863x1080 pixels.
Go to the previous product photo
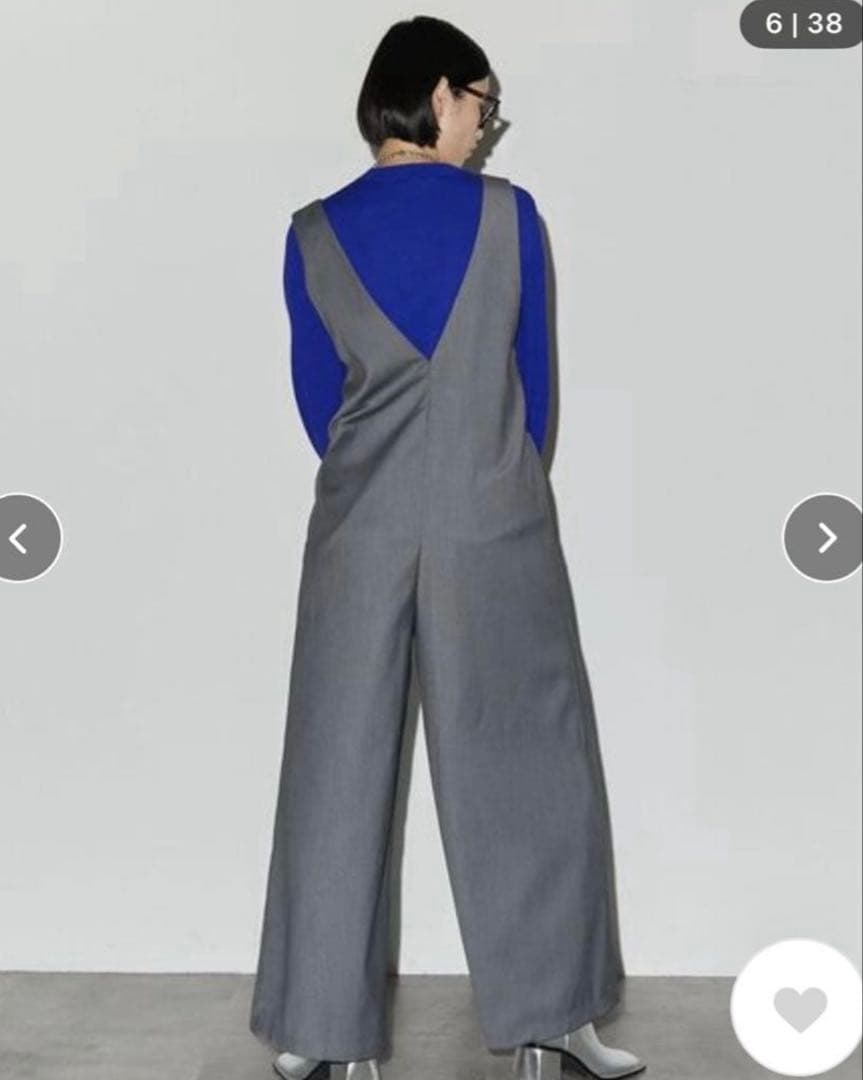click(x=22, y=538)
